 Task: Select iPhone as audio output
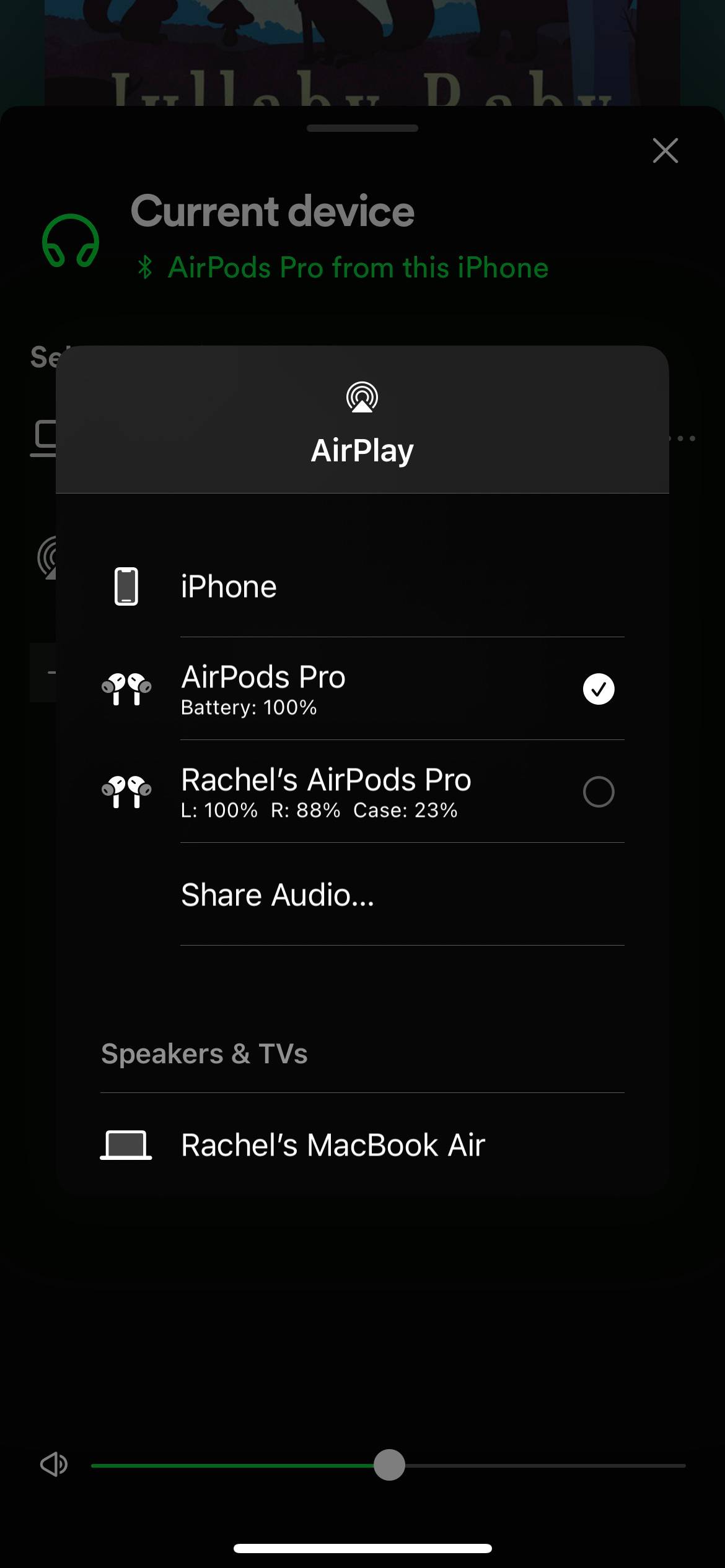228,586
